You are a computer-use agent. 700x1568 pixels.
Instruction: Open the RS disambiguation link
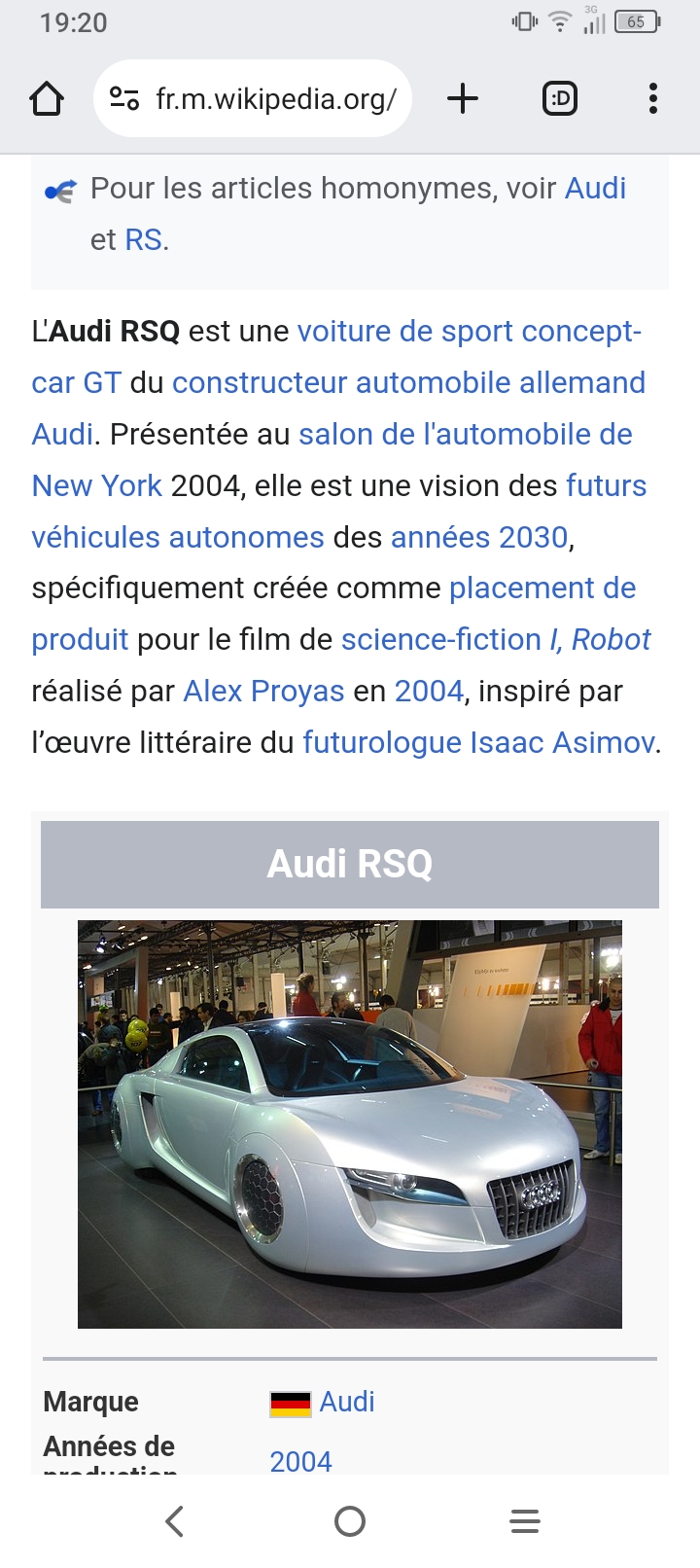click(143, 239)
